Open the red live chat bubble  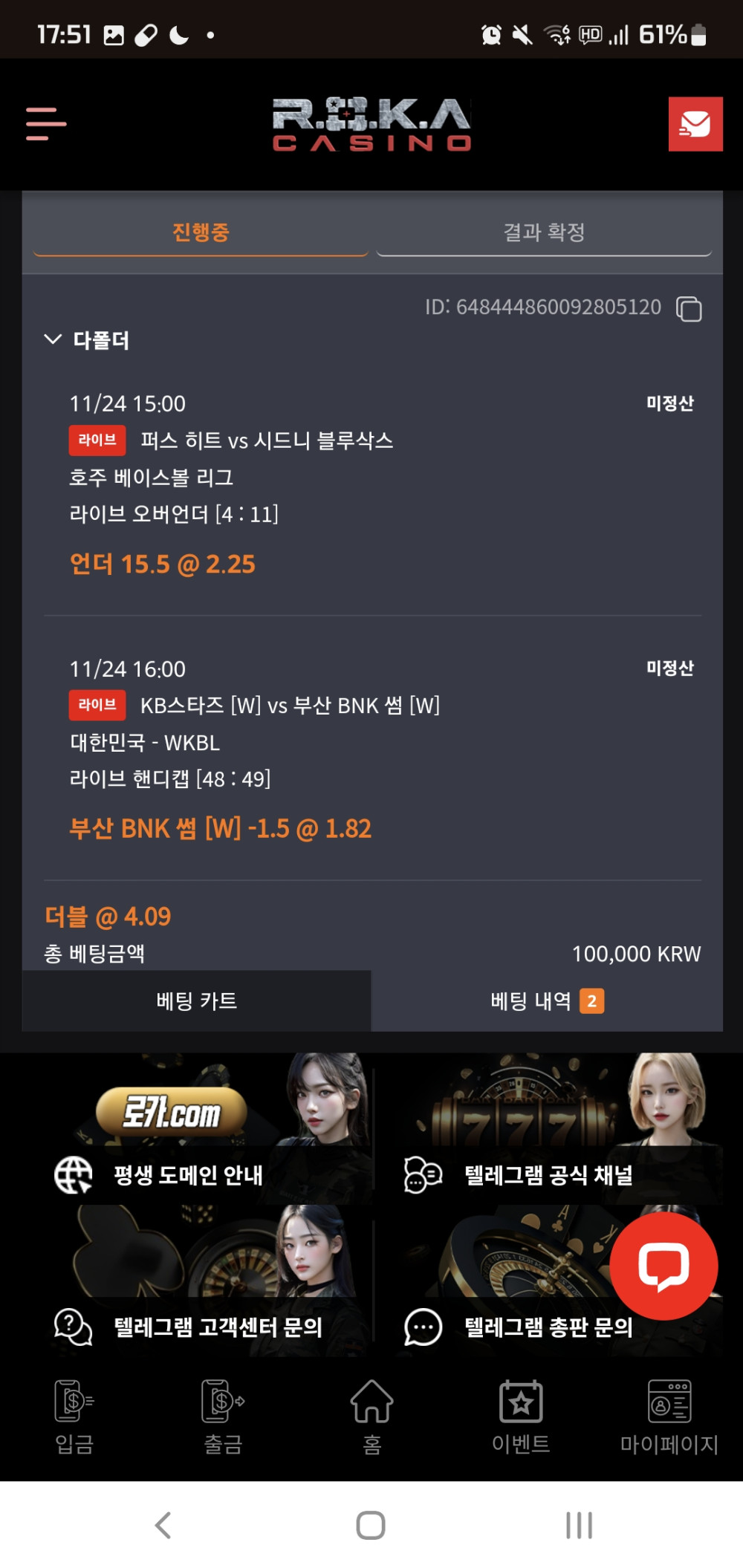click(663, 1266)
